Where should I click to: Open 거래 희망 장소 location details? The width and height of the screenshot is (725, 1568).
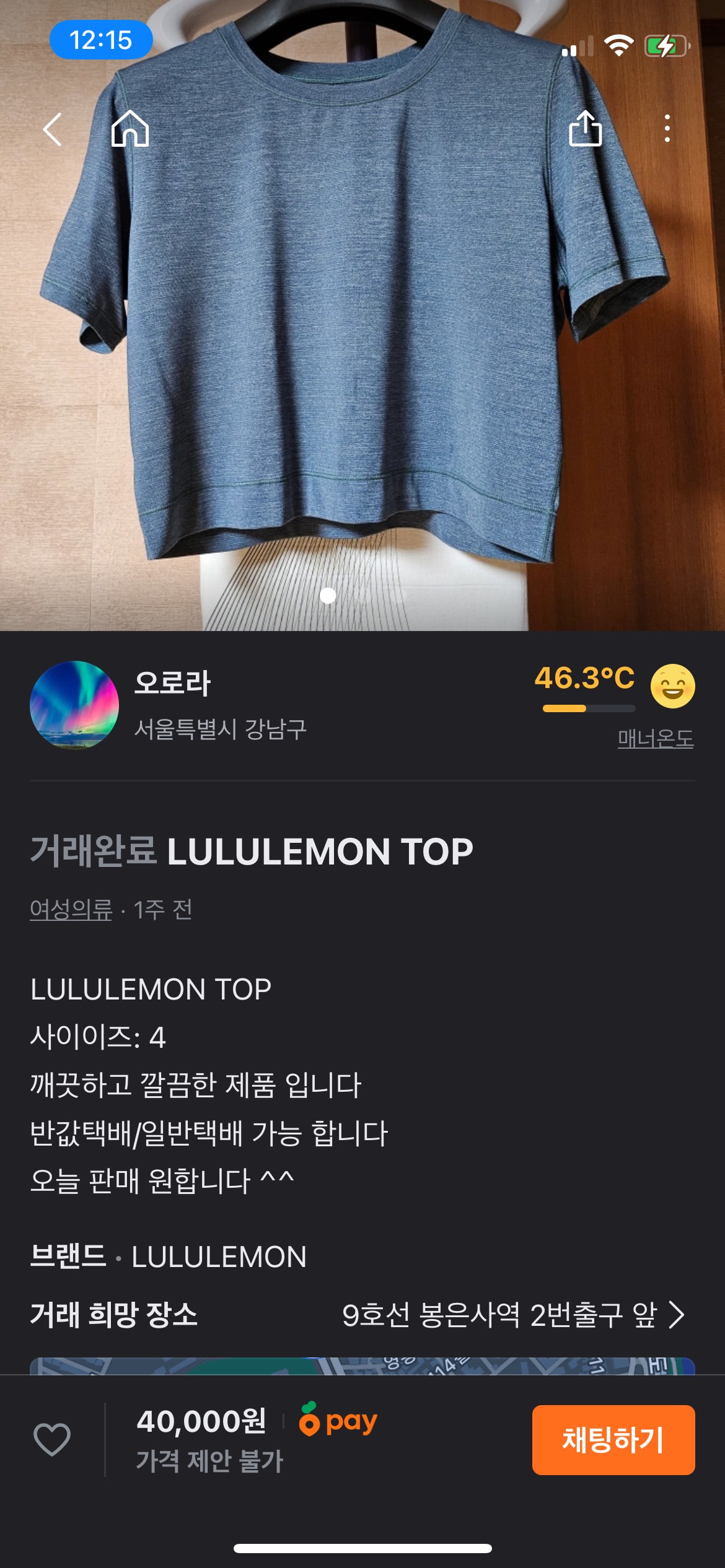click(x=513, y=1315)
